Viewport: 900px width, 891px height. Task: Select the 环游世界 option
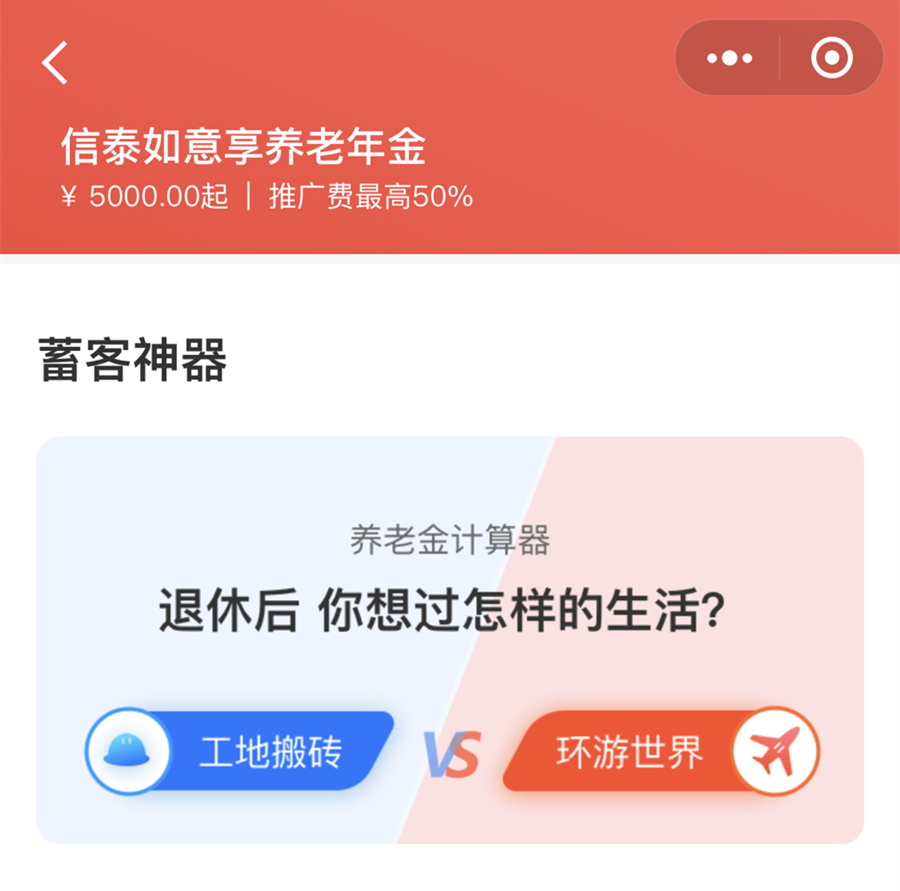pyautogui.click(x=660, y=751)
